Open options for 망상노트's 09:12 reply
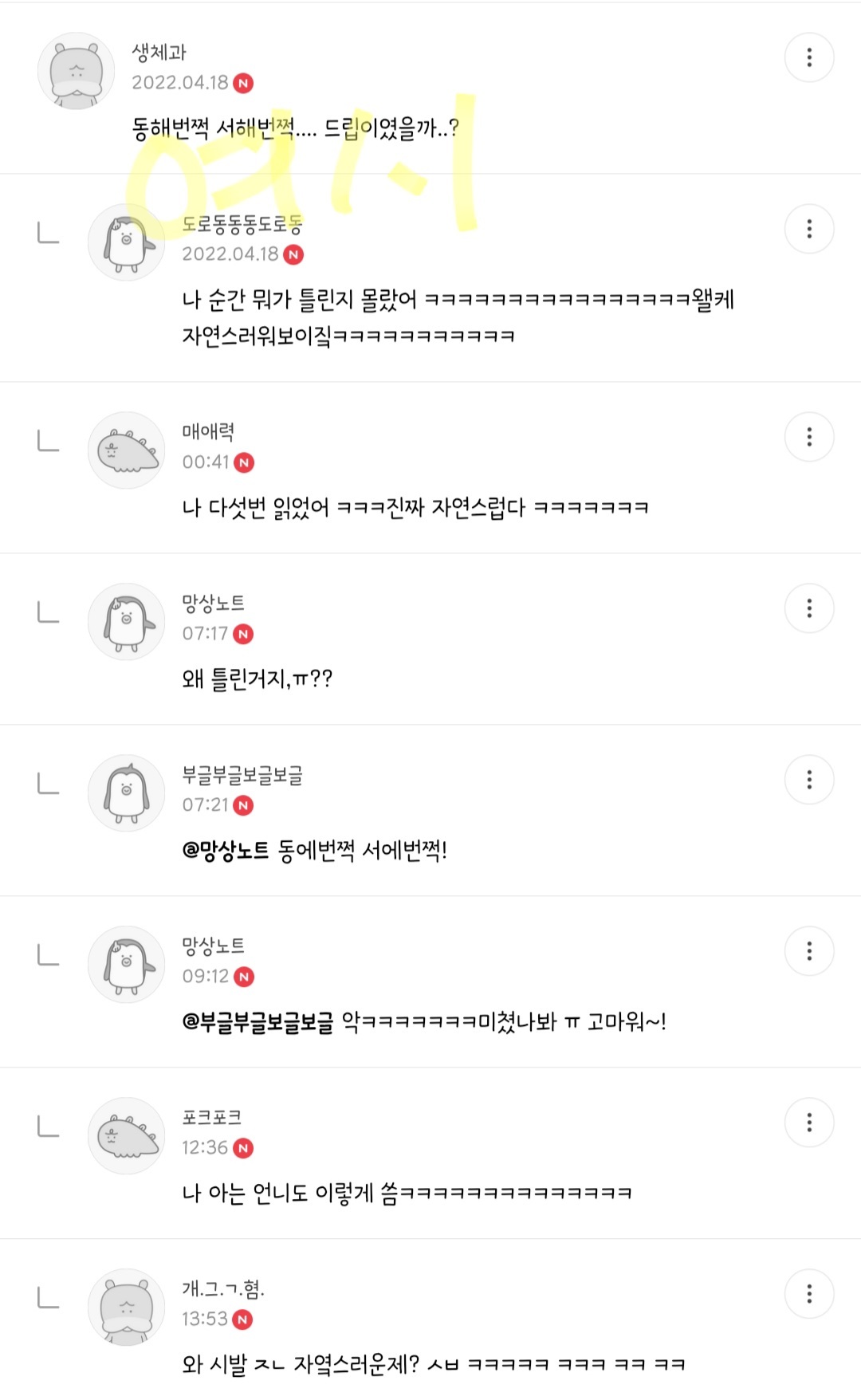Screen dimensions: 861x1400 coord(809,951)
